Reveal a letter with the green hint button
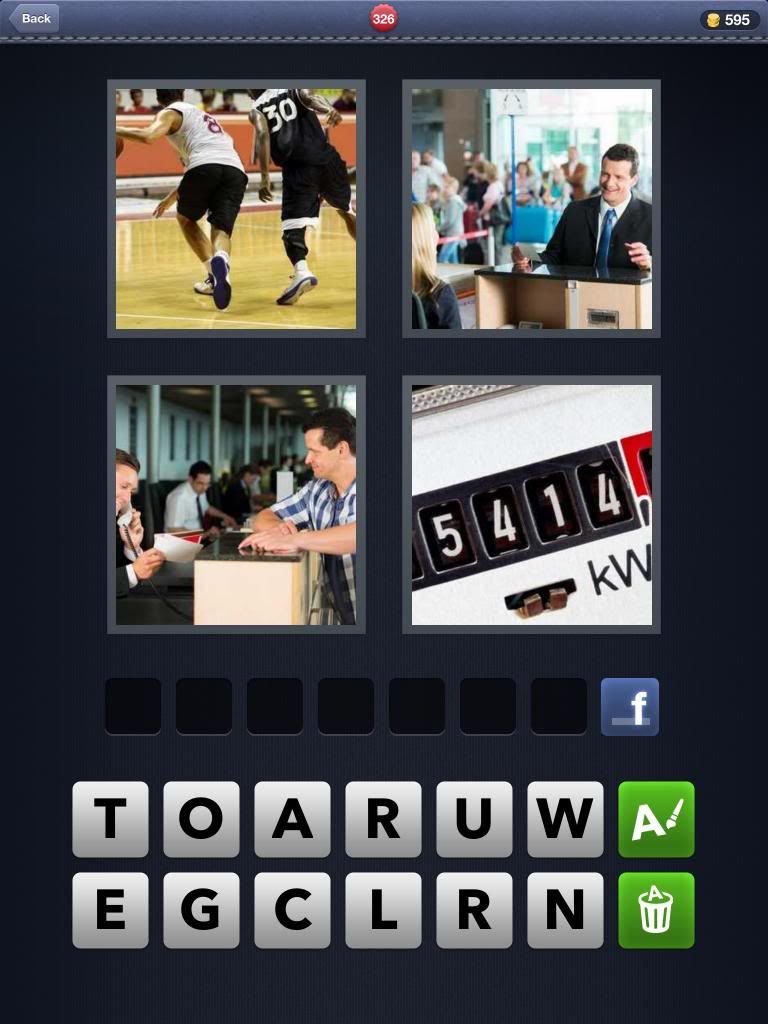This screenshot has width=768, height=1024. [x=656, y=819]
